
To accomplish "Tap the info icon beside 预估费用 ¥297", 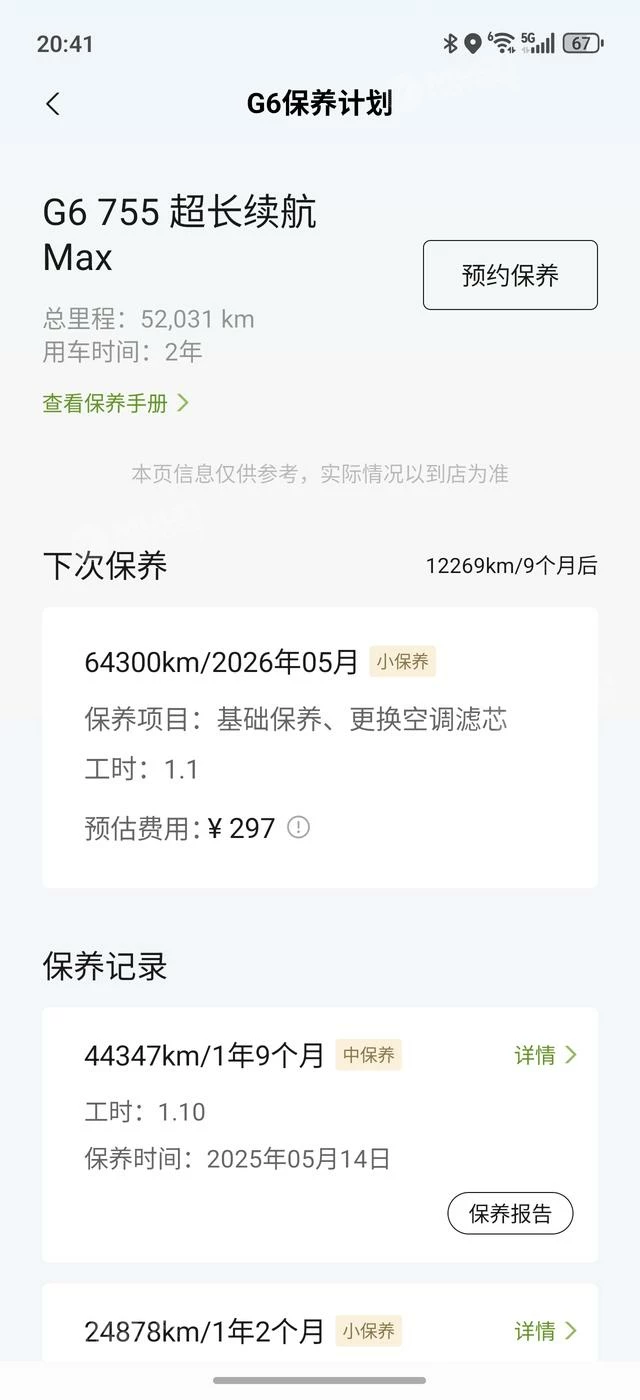I will [x=298, y=827].
